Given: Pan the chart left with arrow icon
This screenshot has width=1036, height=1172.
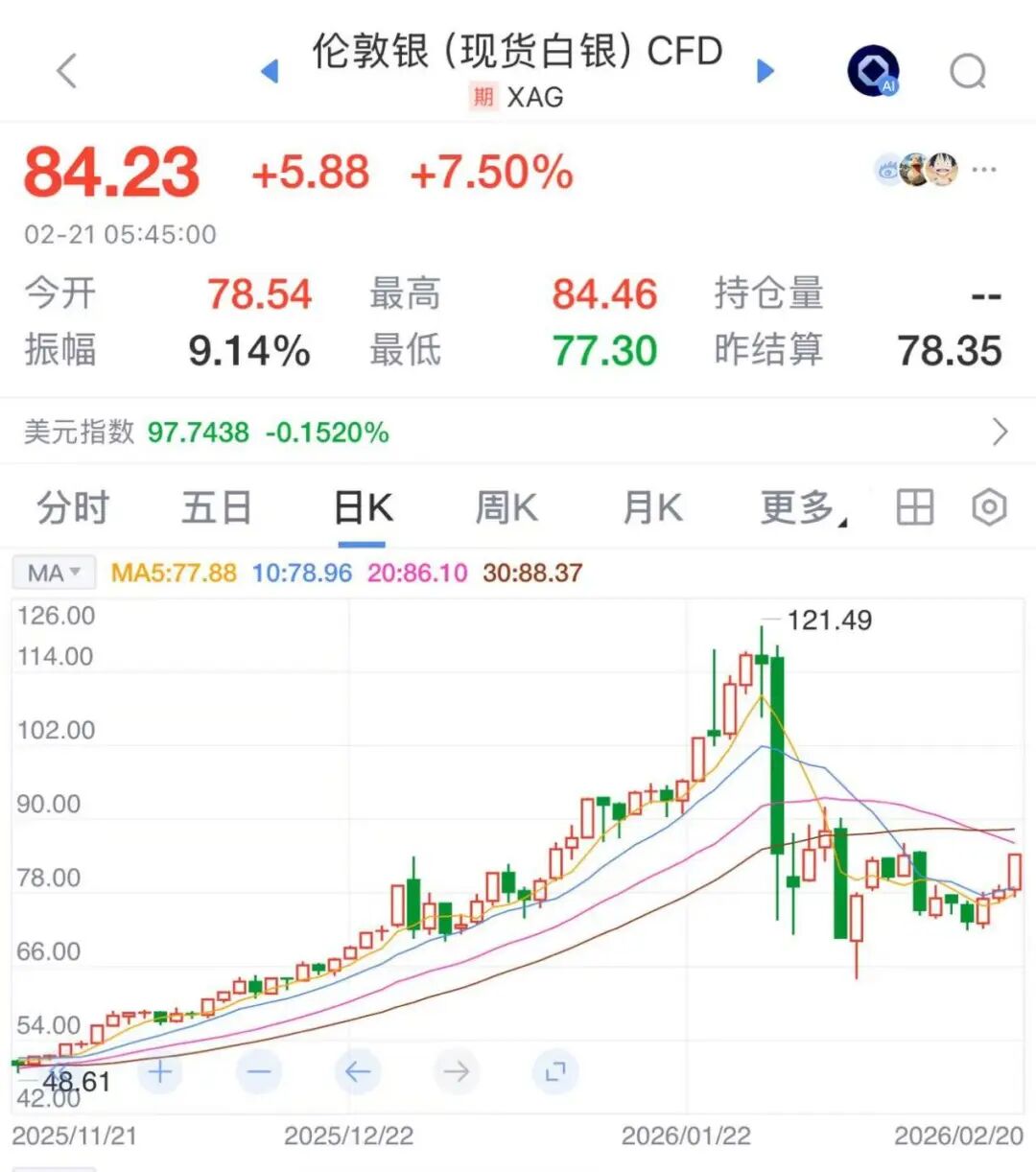Looking at the screenshot, I should click(357, 1072).
